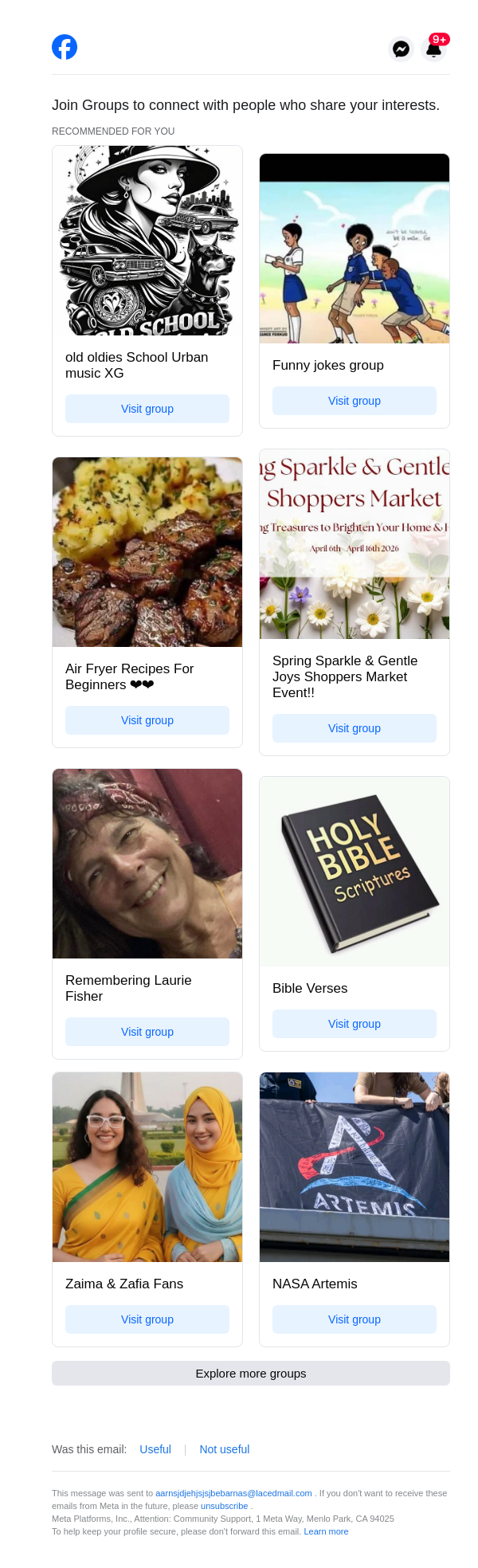The width and height of the screenshot is (478, 1568).
Task: Open the recipient email address link
Action: click(x=233, y=1493)
